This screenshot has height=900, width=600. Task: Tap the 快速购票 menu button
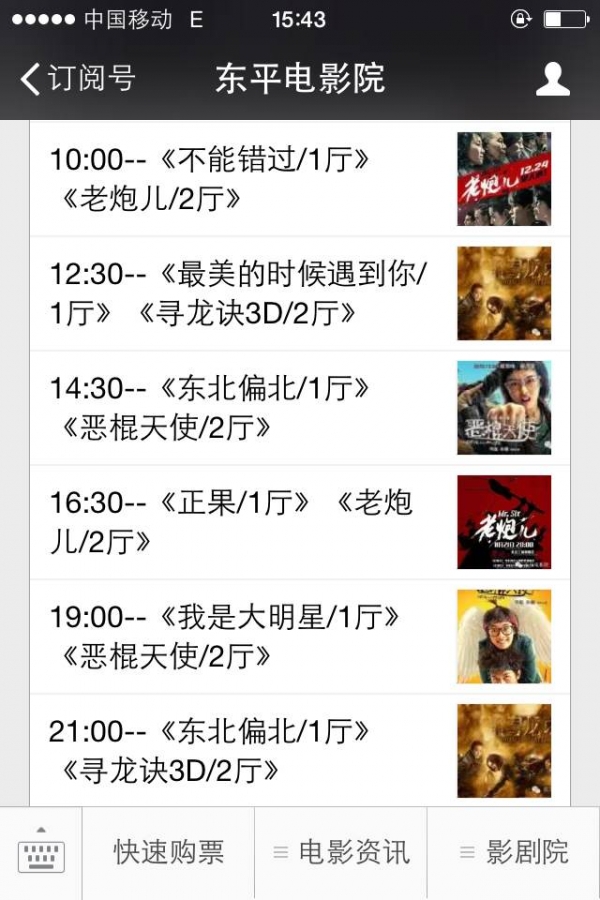[x=168, y=853]
